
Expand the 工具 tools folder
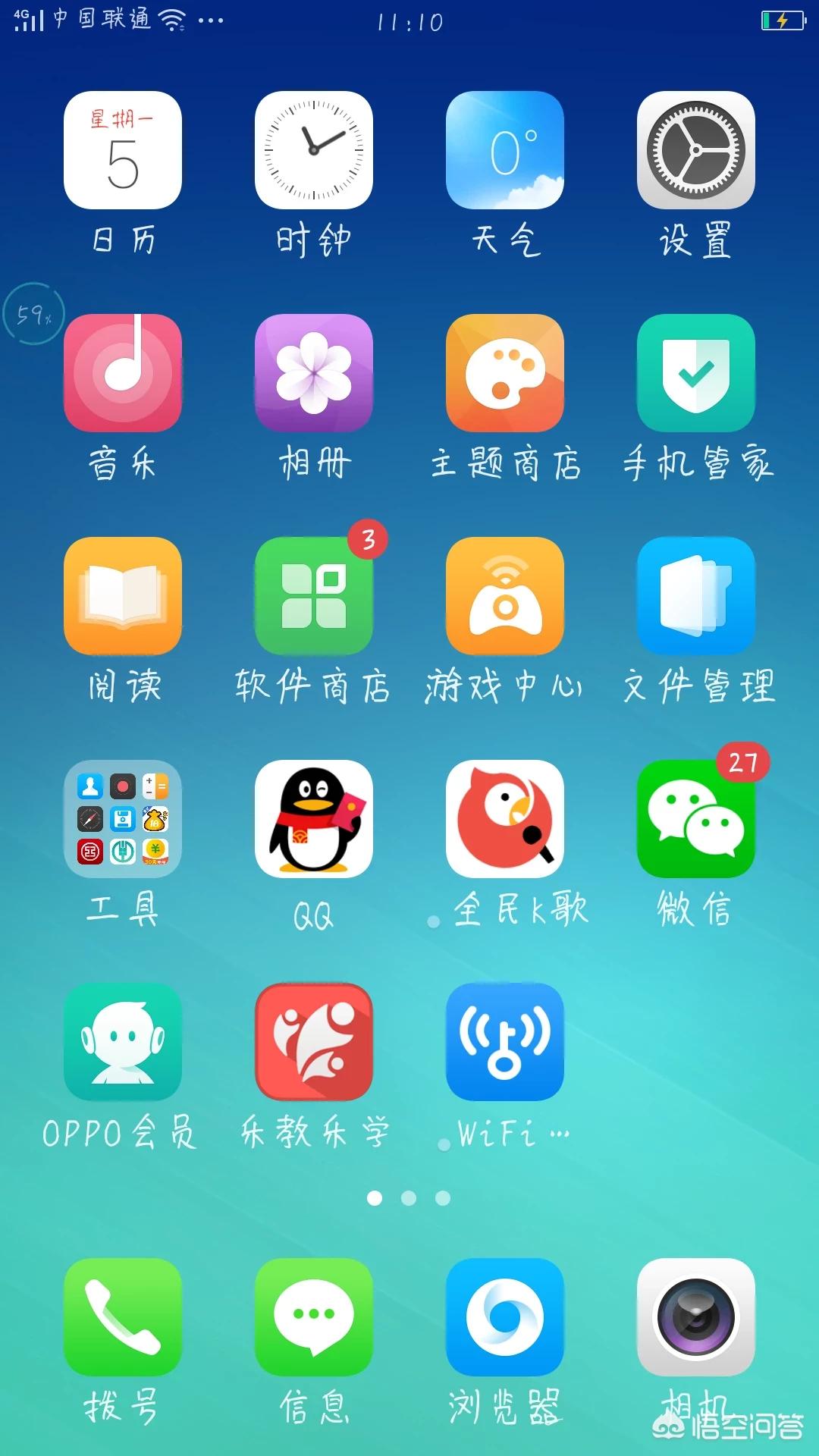123,819
